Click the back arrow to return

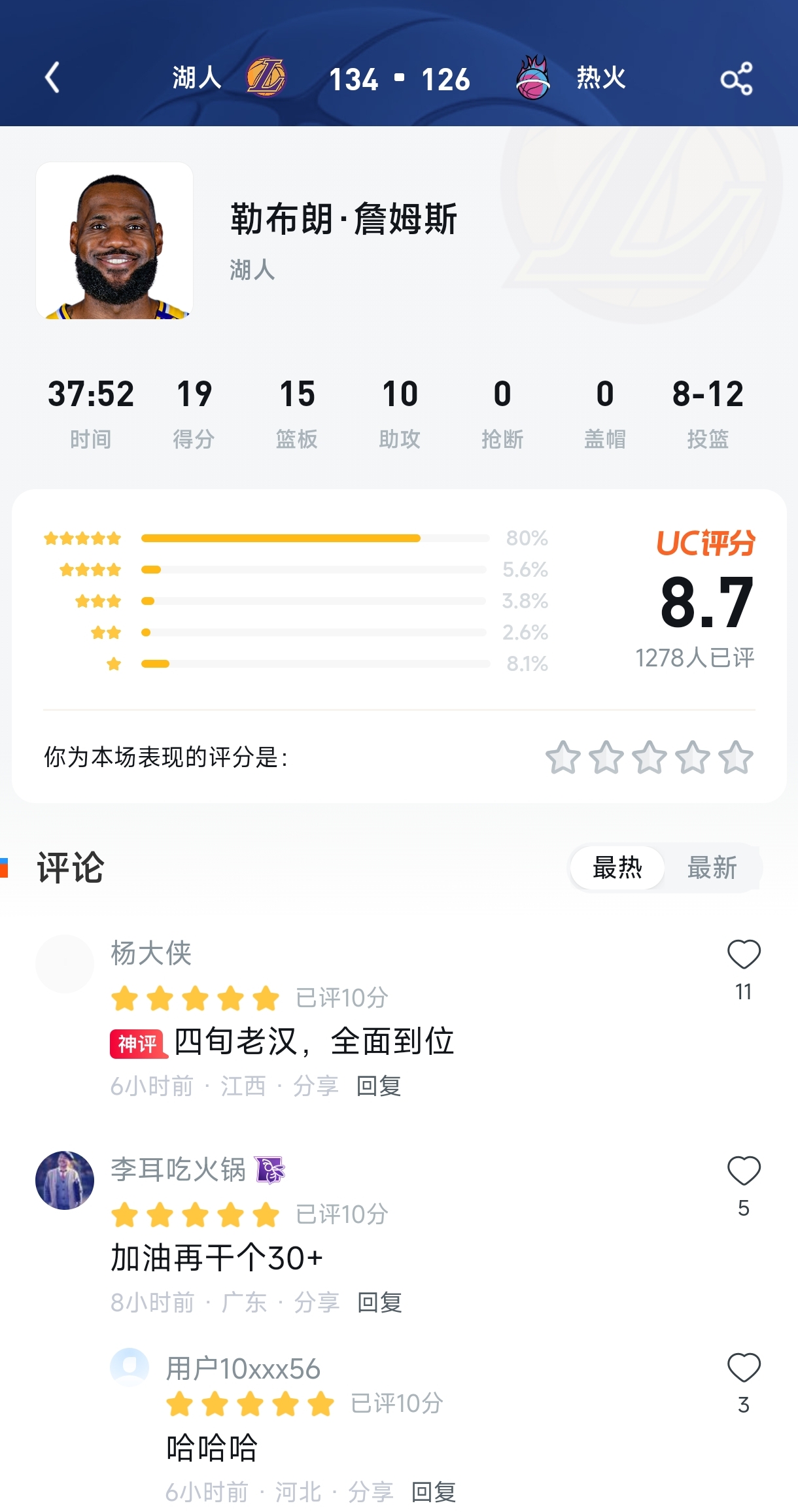click(x=52, y=77)
